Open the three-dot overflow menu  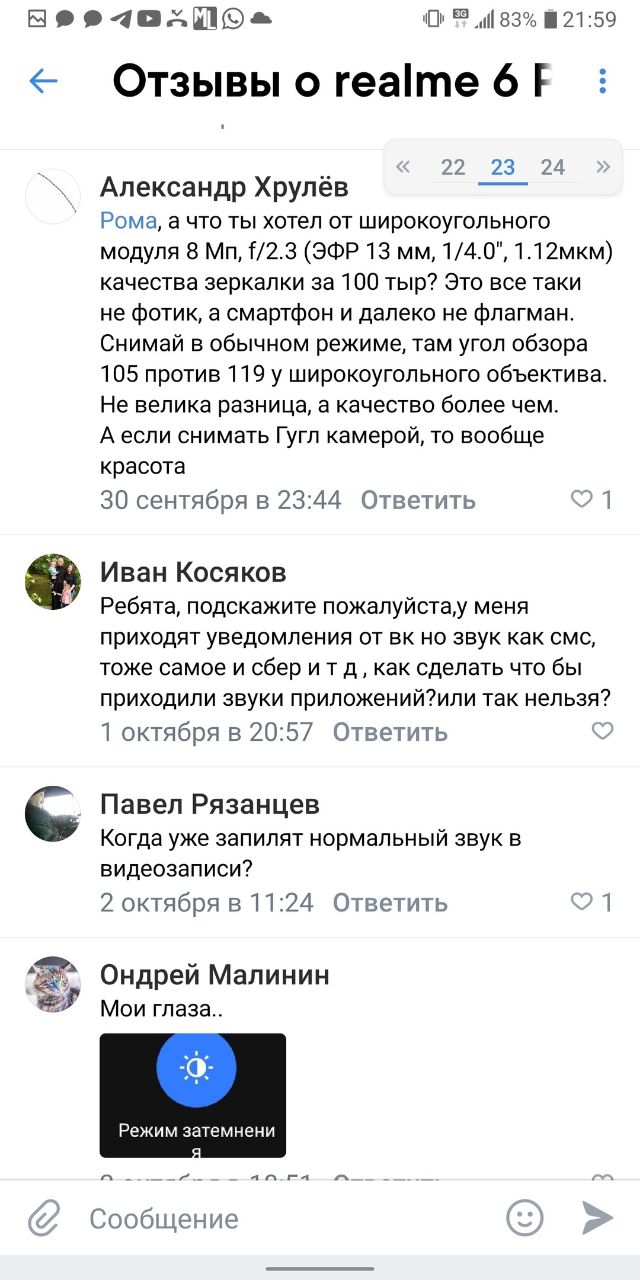pyautogui.click(x=602, y=81)
